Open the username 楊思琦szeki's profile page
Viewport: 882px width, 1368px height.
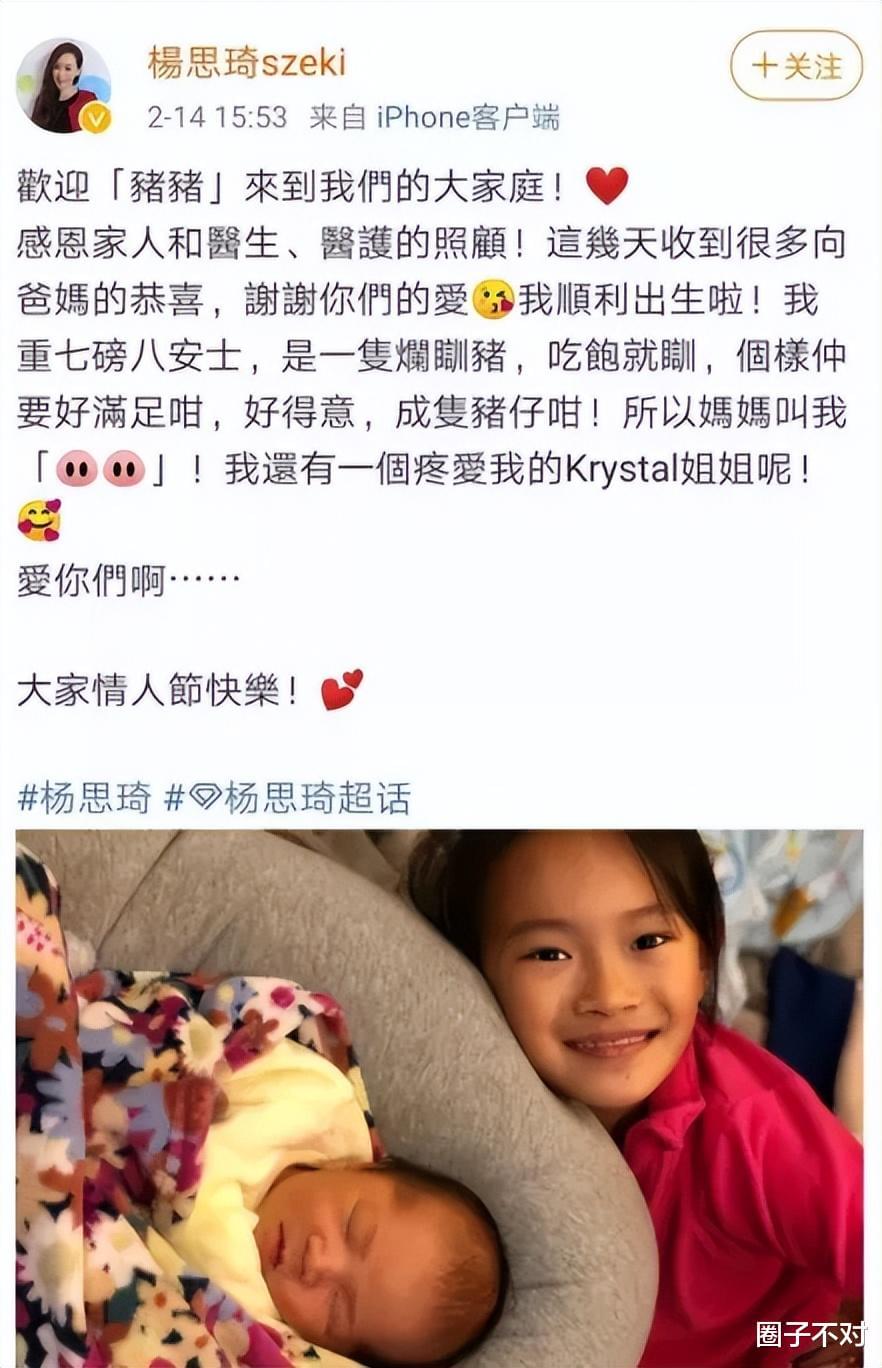(246, 62)
